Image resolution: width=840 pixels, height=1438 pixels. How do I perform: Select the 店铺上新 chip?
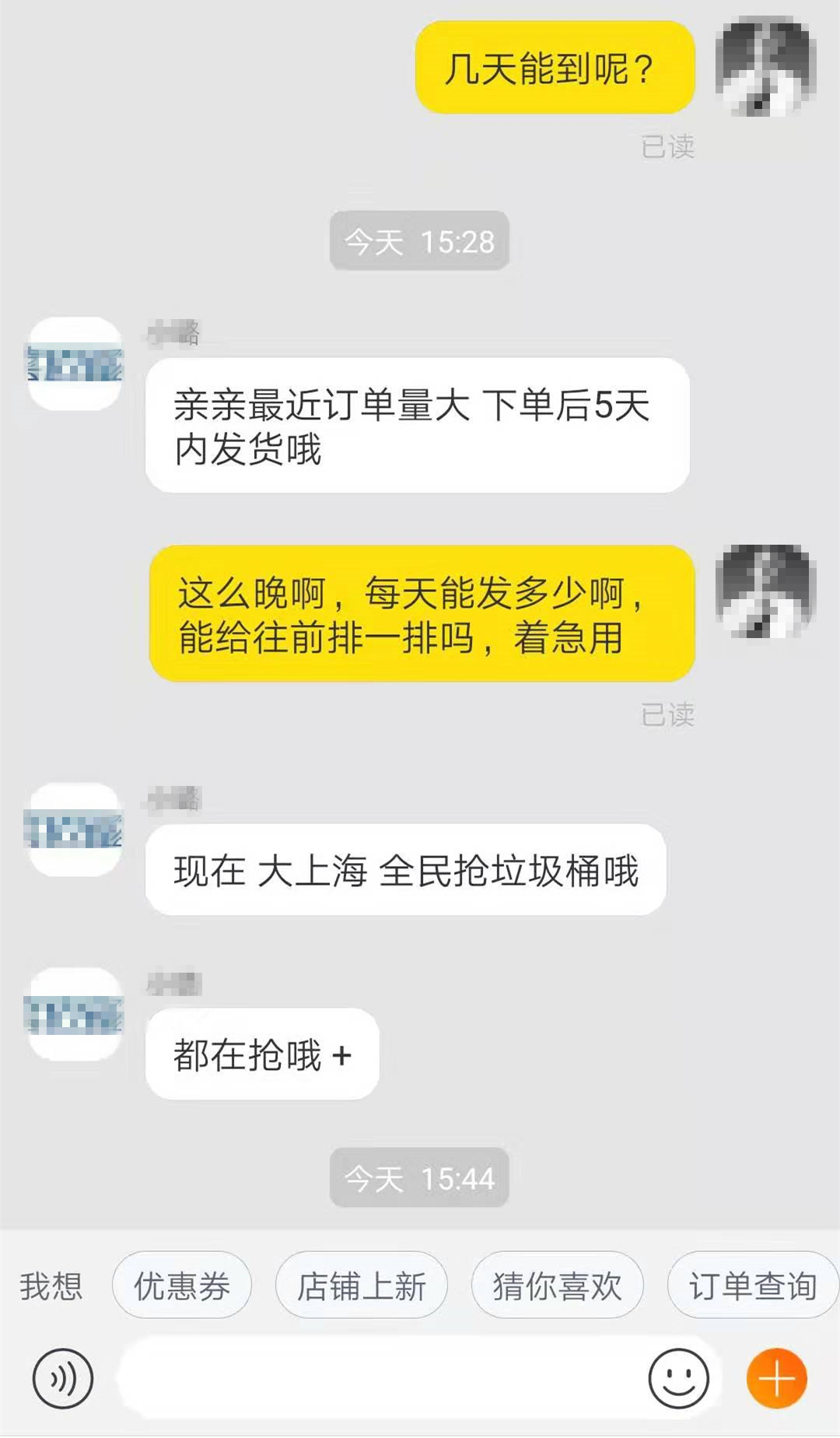coord(362,1285)
